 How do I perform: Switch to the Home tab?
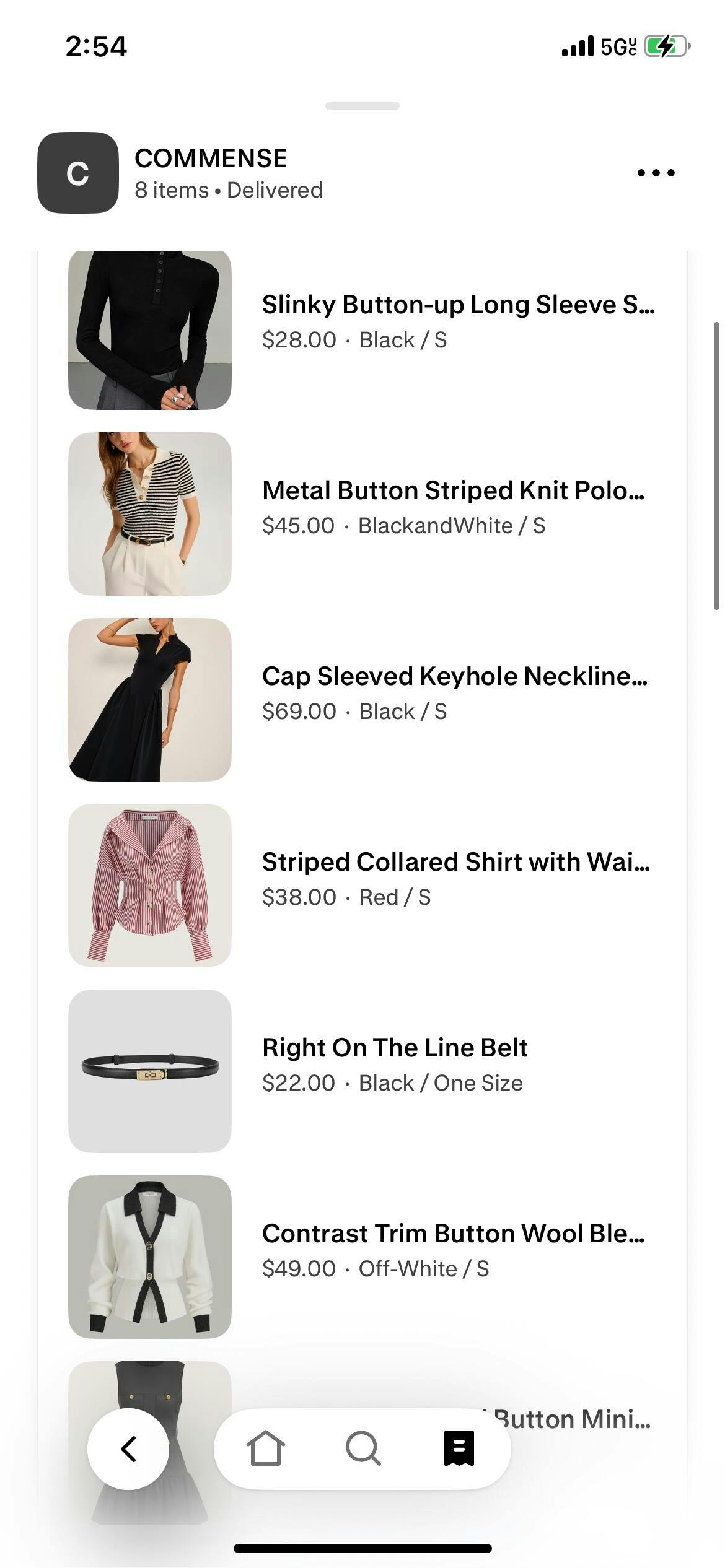[266, 1449]
